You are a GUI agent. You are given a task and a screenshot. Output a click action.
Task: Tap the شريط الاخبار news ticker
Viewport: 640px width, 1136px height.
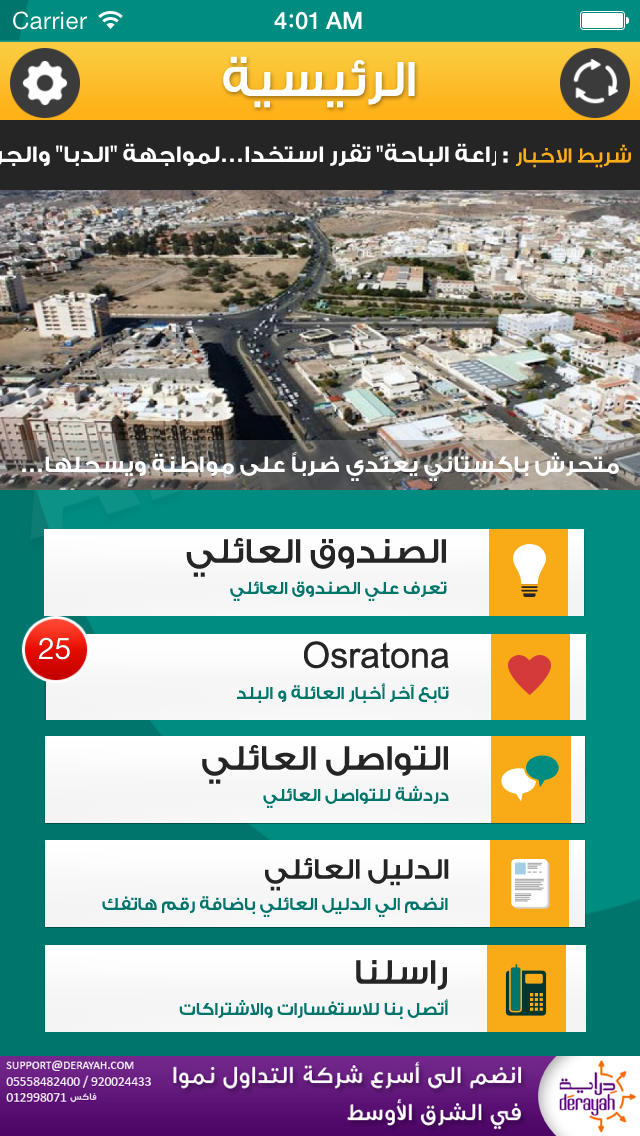click(320, 155)
